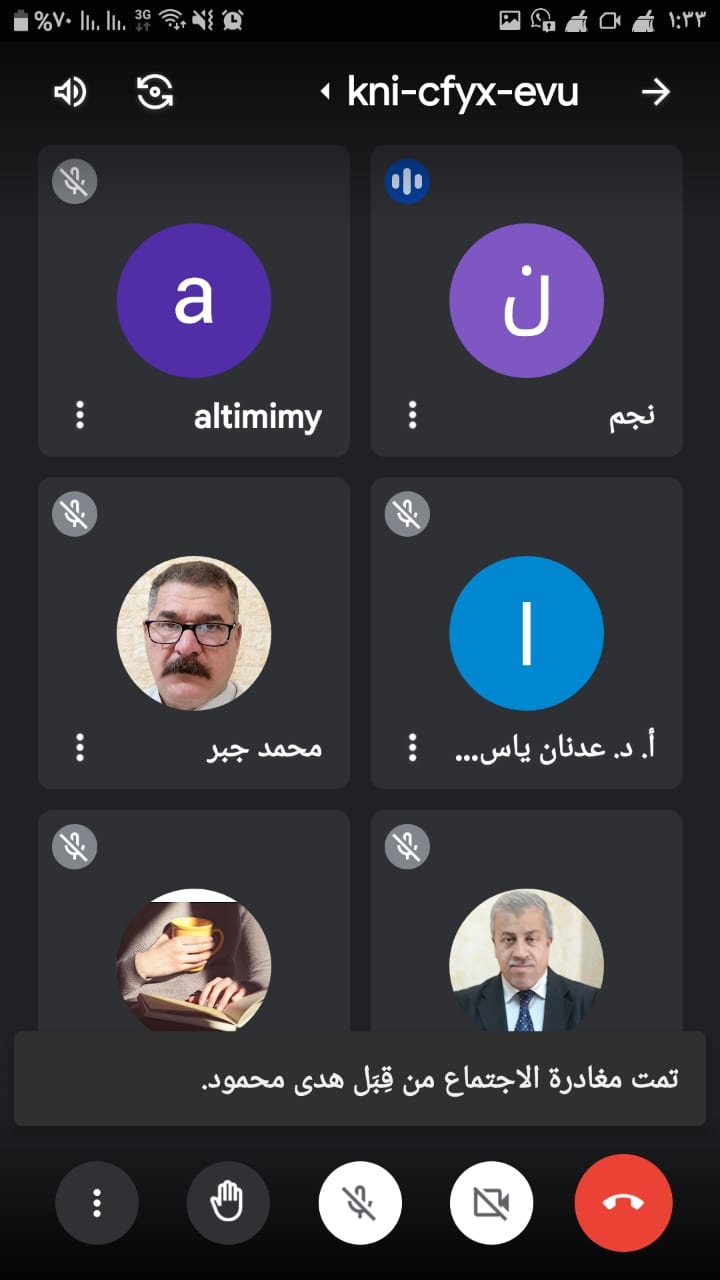End the call with red hang-up button
Screen dimensions: 720x1280
click(624, 1202)
